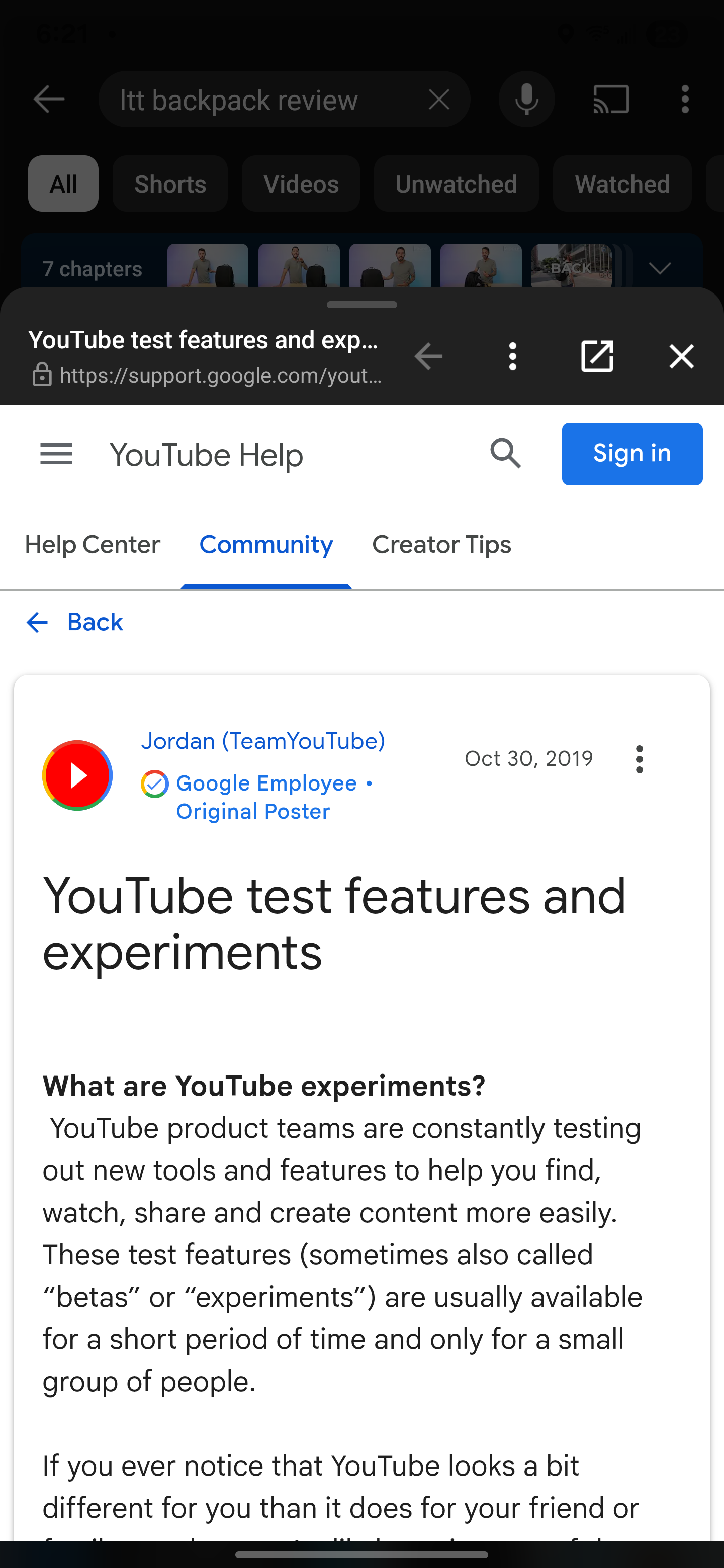Switch to the Help Center tab
Screen dimensions: 724x1568
click(x=93, y=545)
